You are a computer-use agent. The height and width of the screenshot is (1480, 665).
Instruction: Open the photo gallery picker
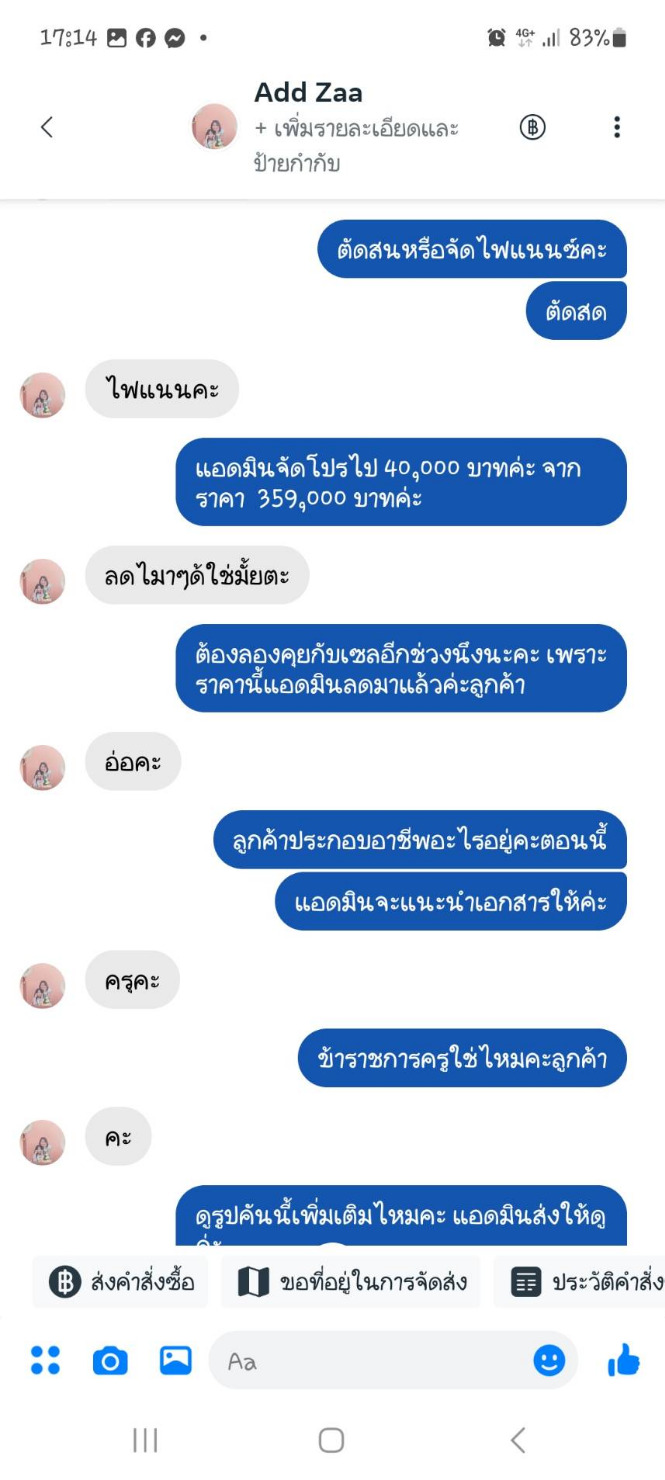tap(176, 1360)
